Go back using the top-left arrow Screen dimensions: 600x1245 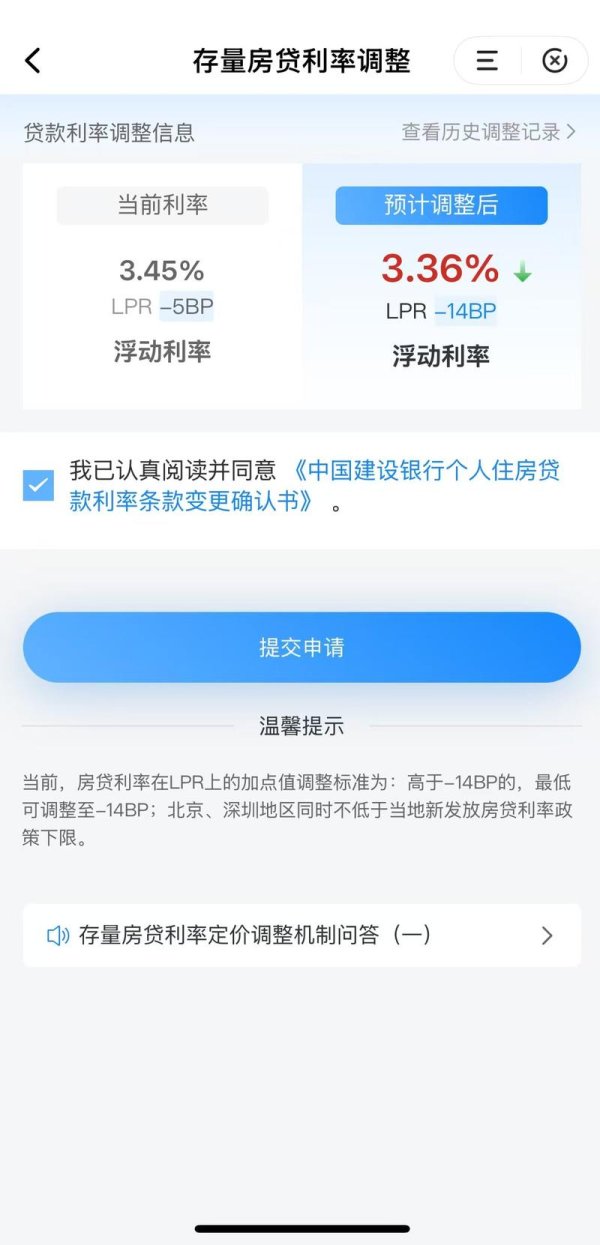tap(33, 61)
